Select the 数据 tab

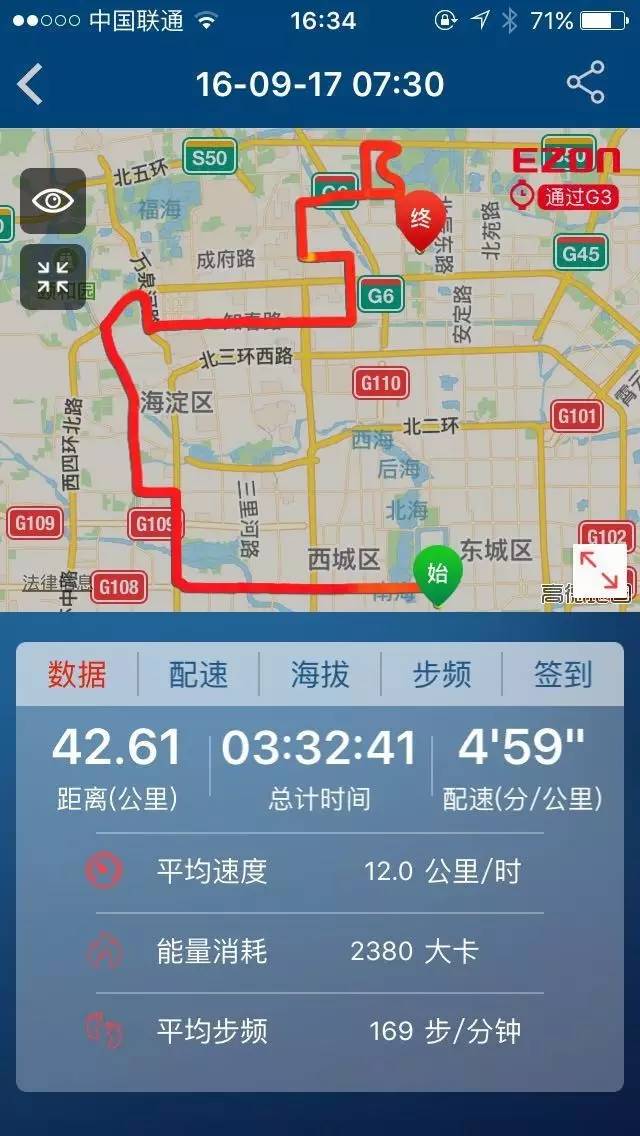click(78, 674)
